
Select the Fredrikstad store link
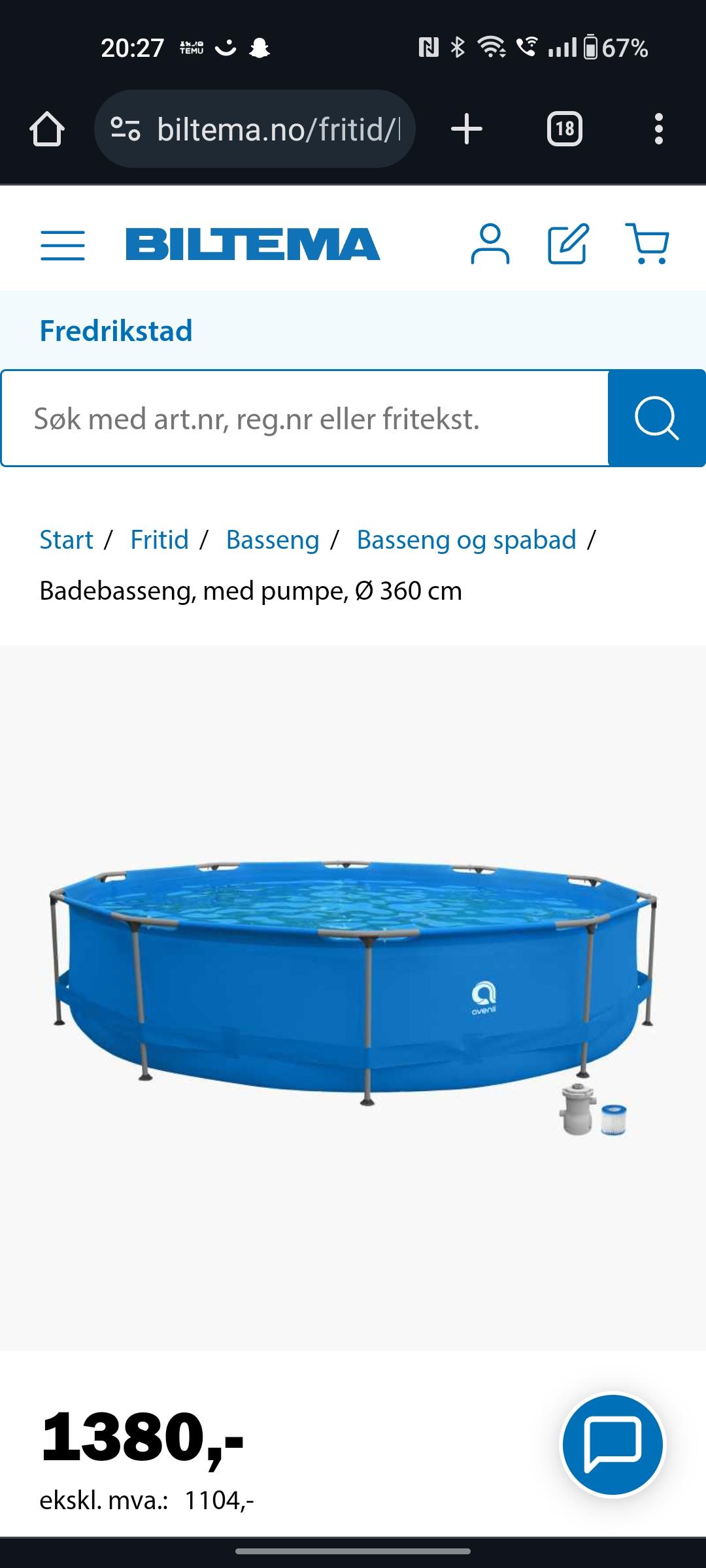coord(116,331)
